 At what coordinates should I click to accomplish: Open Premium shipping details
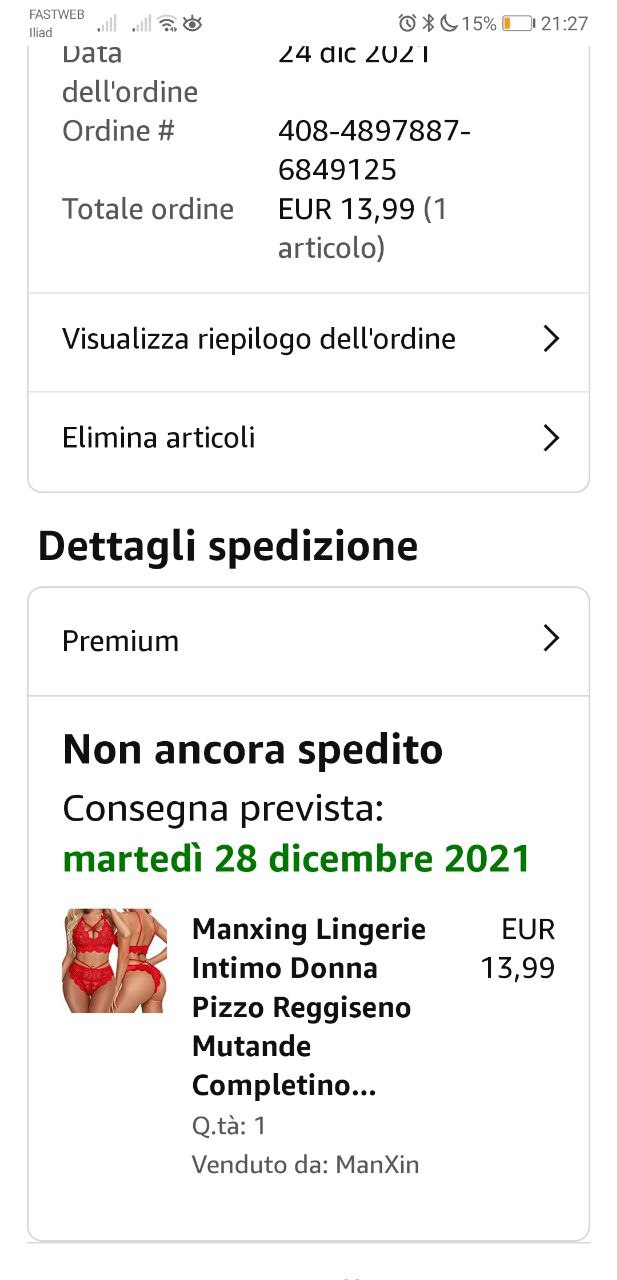click(308, 641)
